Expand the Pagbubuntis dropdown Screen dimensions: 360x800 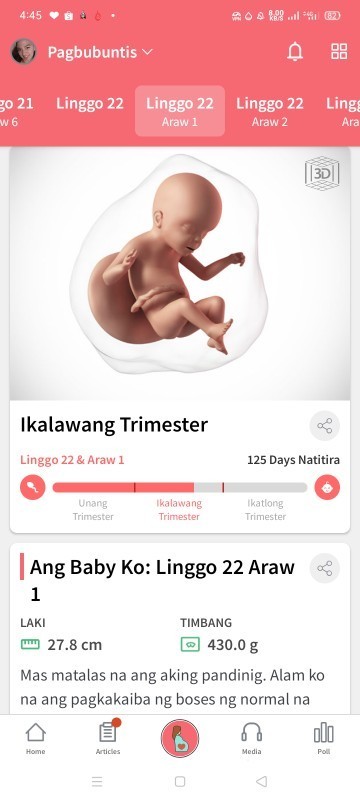pyautogui.click(x=100, y=52)
